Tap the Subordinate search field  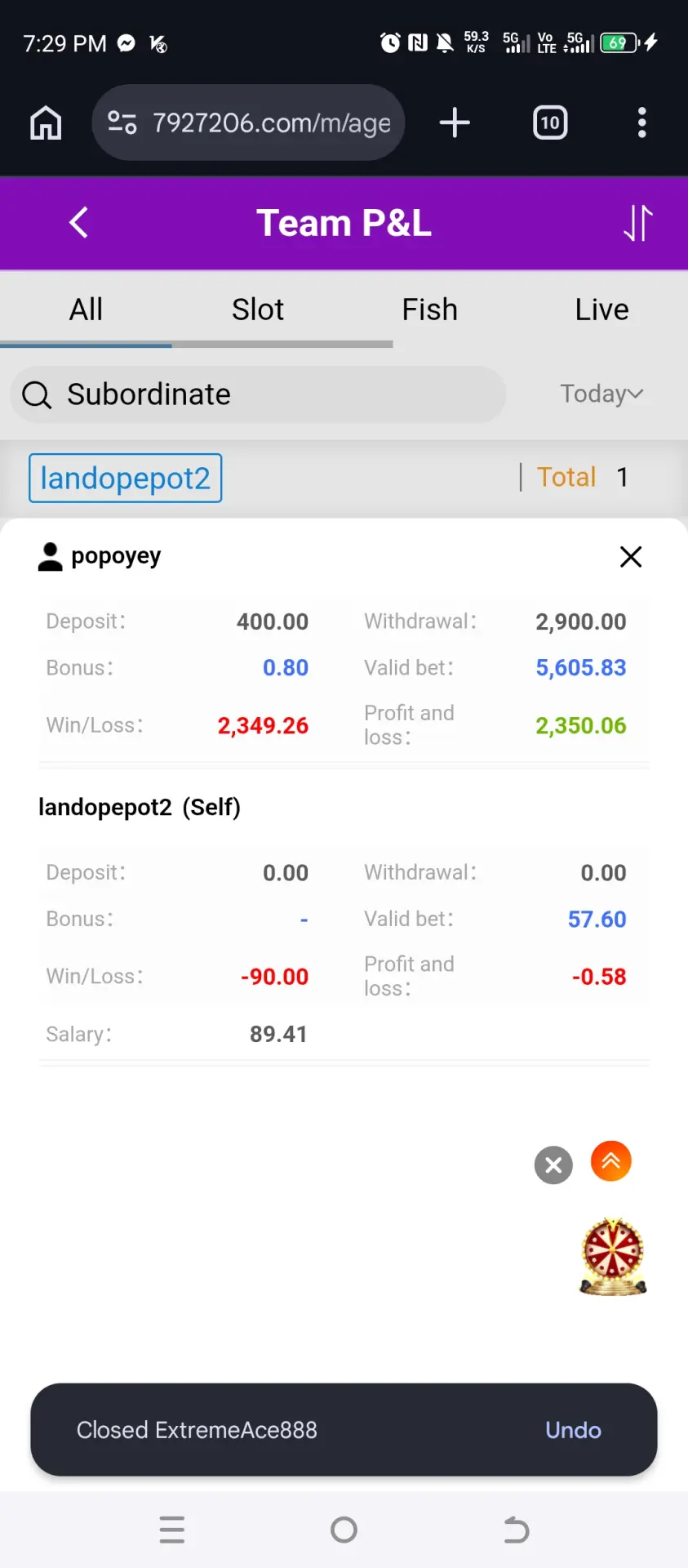(x=258, y=394)
